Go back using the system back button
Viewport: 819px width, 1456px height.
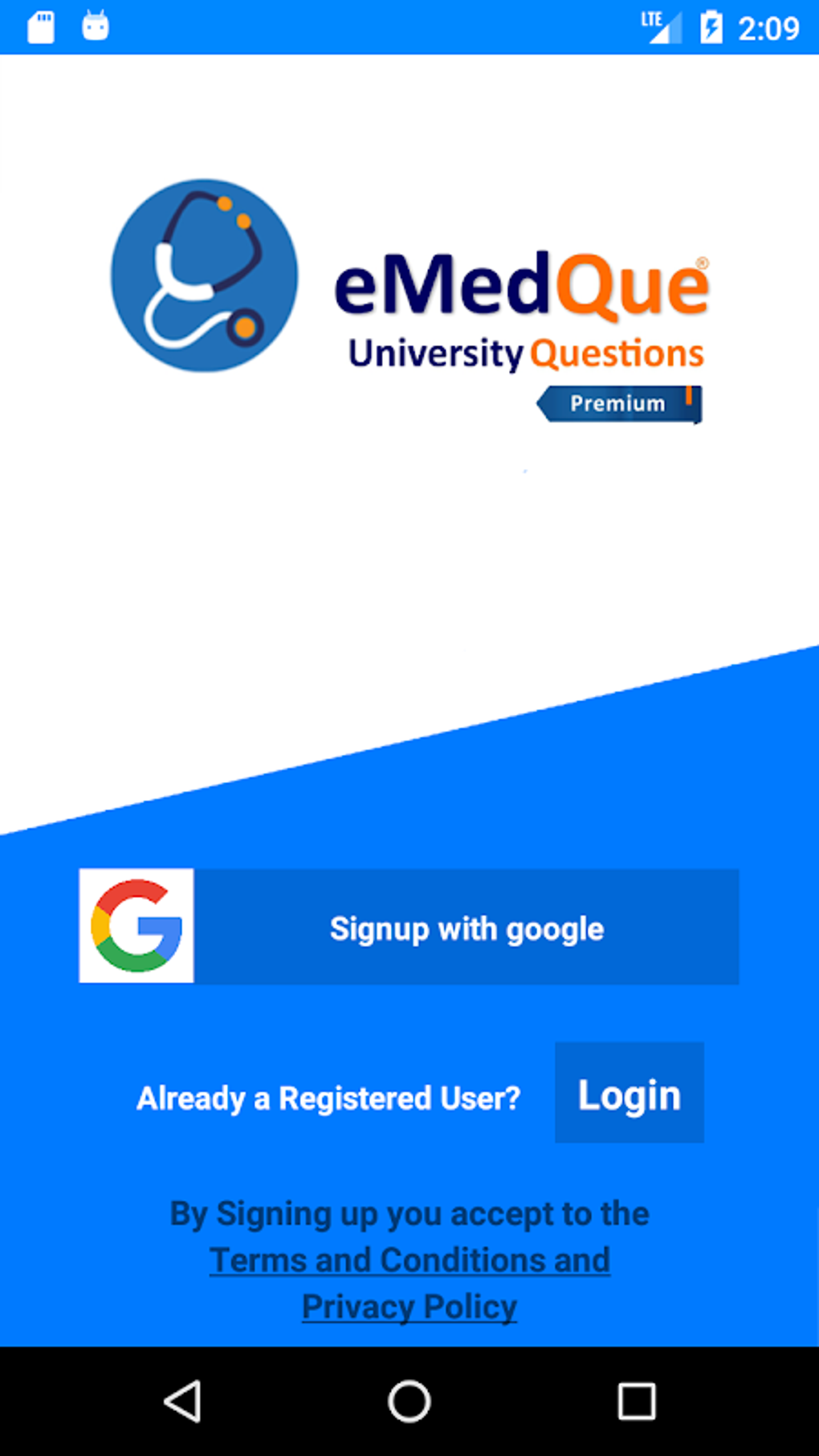(x=183, y=1402)
